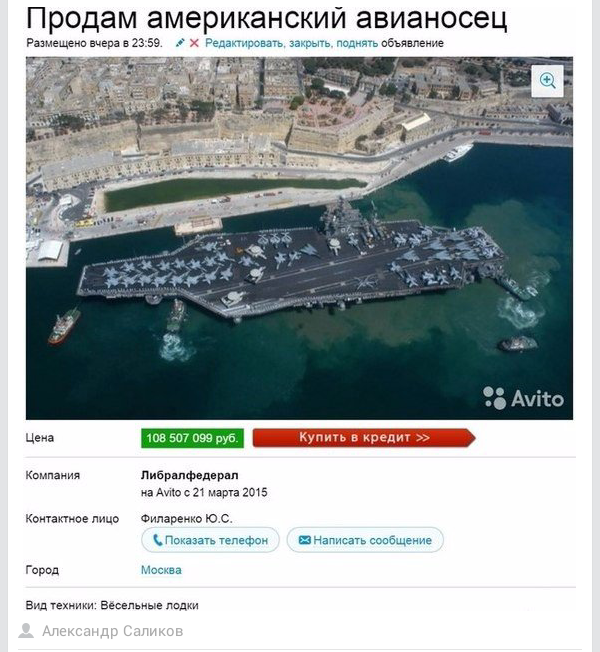The height and width of the screenshot is (652, 600).
Task: Open the Редактировать link
Action: point(244,43)
